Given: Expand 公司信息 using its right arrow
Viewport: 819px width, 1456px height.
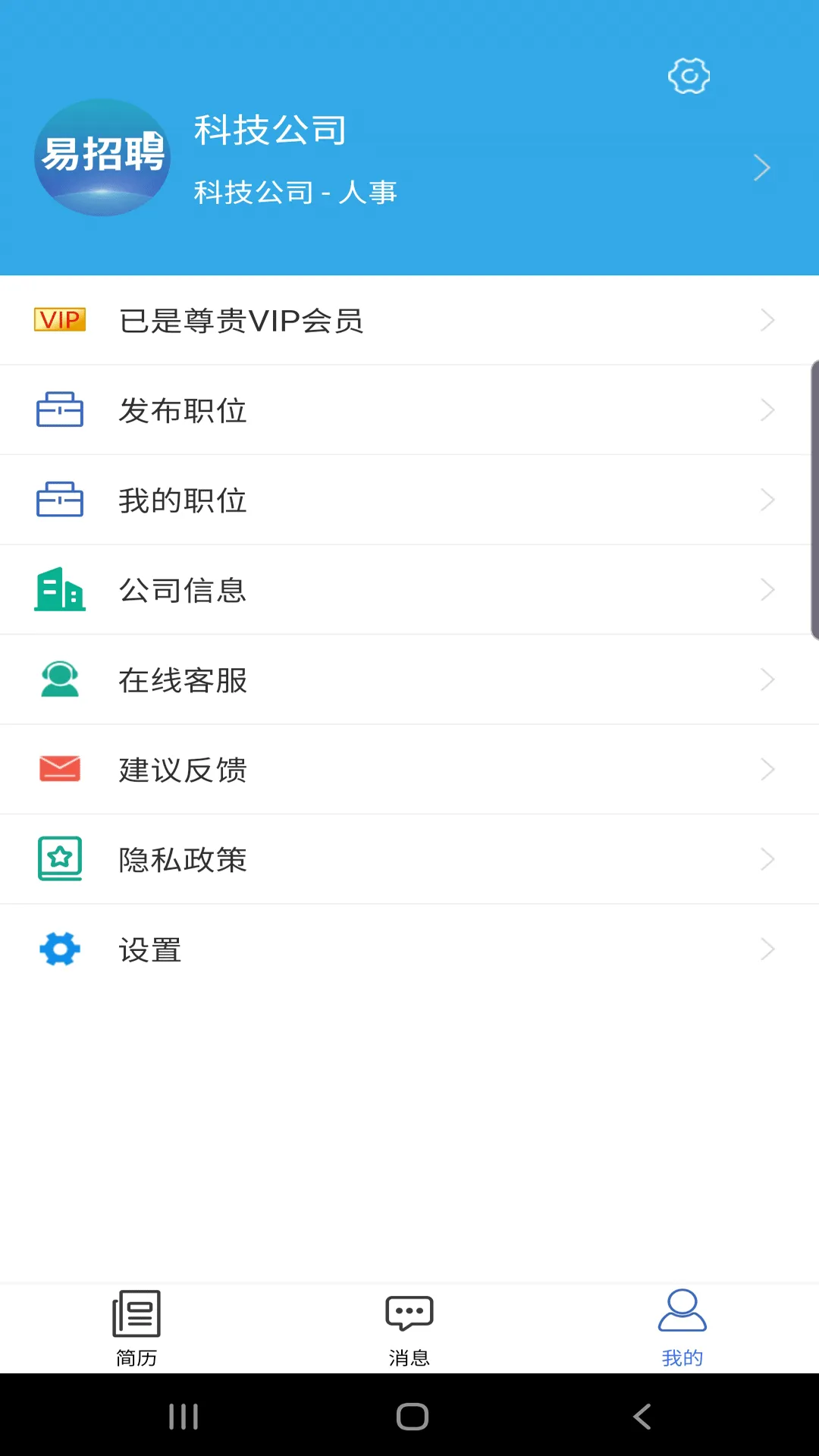Looking at the screenshot, I should [767, 589].
